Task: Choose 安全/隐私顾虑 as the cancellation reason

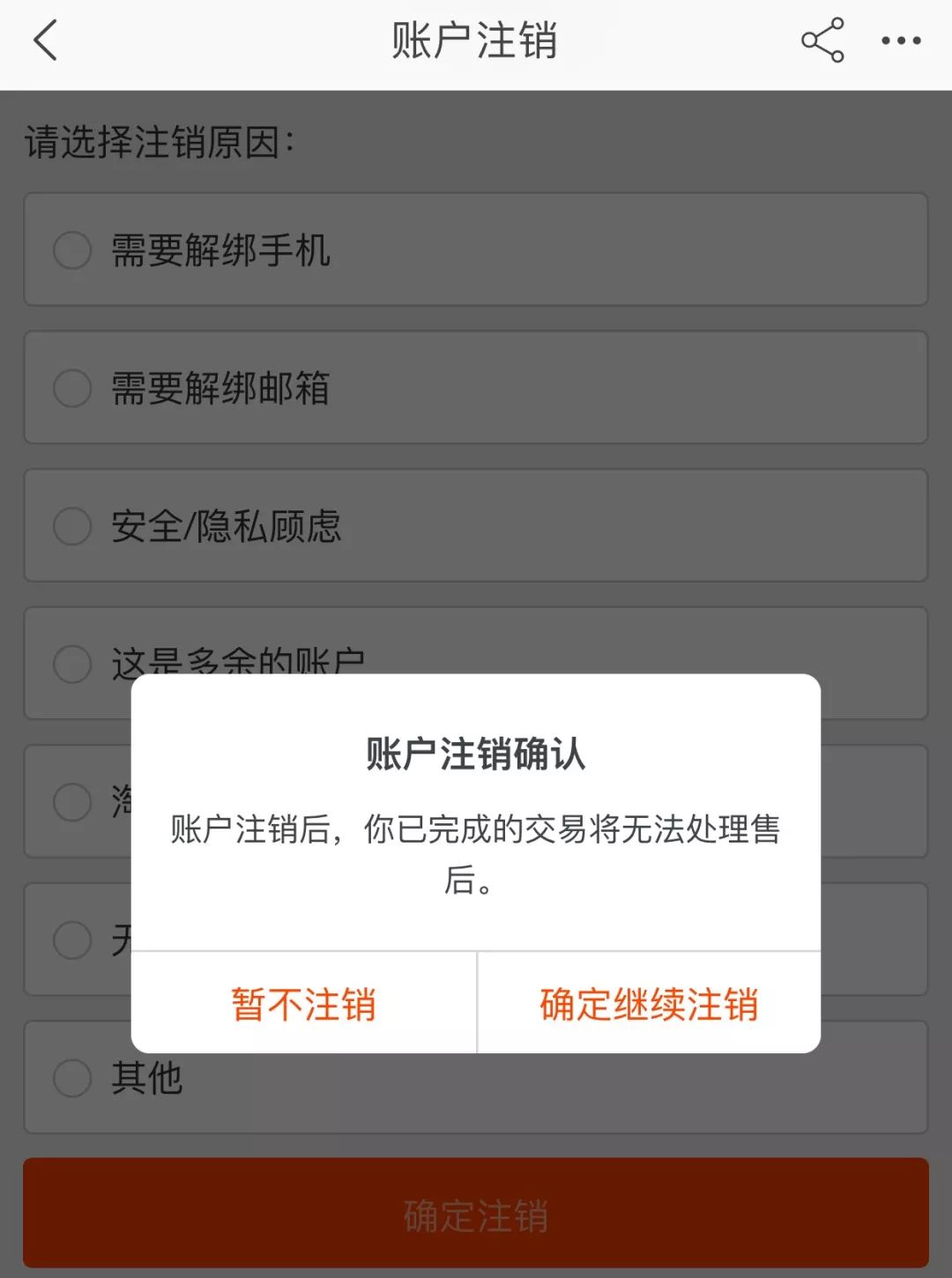Action: 71,526
